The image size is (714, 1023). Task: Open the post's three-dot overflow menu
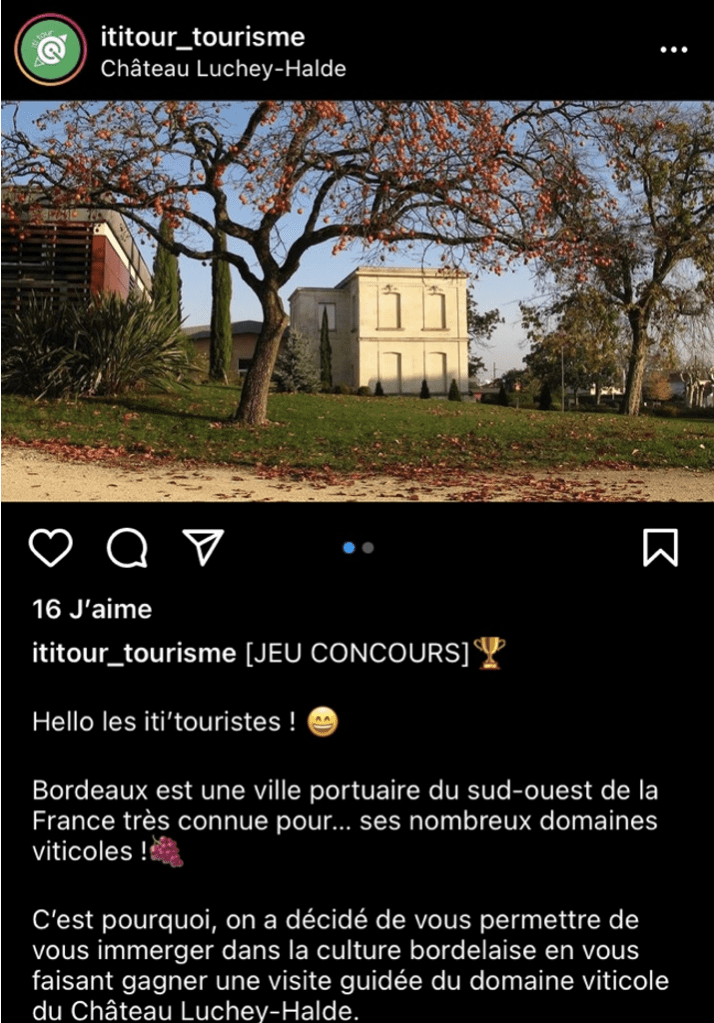tap(675, 49)
